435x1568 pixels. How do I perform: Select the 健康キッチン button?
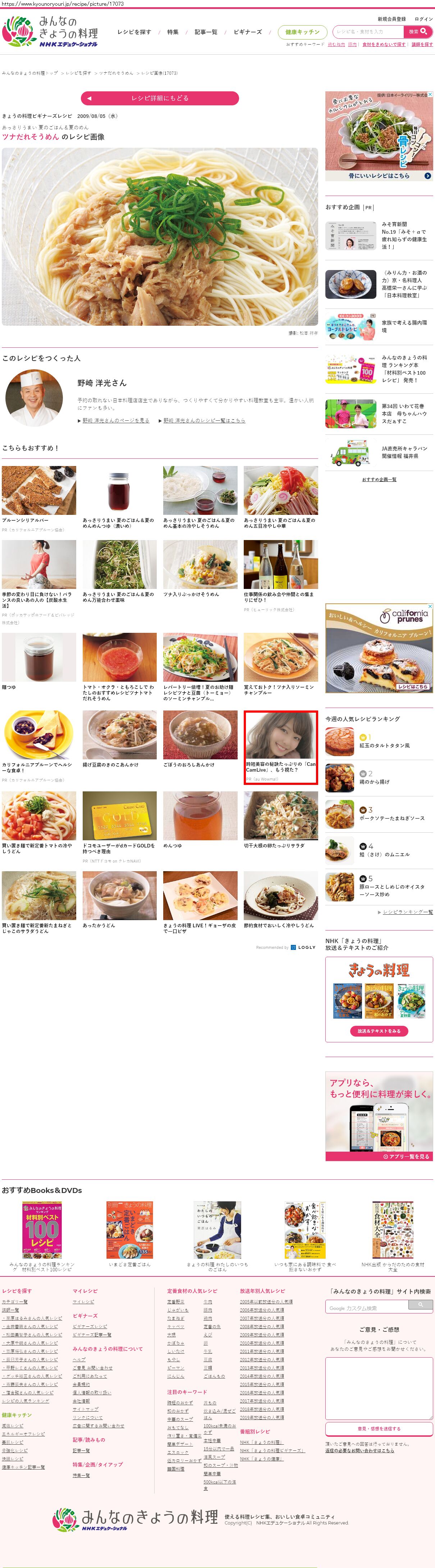click(302, 32)
